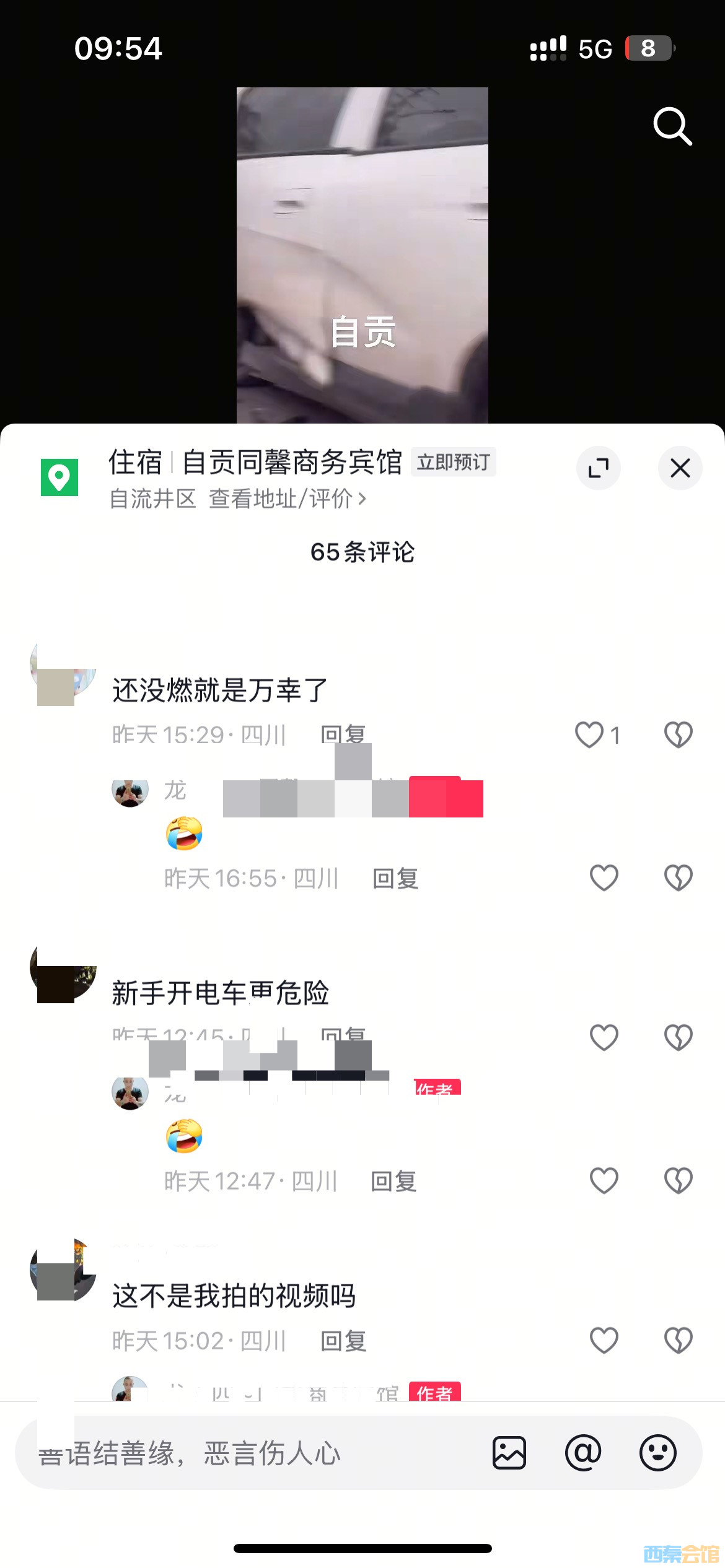This screenshot has width=725, height=1568.
Task: Like the comment 新手开电车更危险
Action: click(x=604, y=1037)
